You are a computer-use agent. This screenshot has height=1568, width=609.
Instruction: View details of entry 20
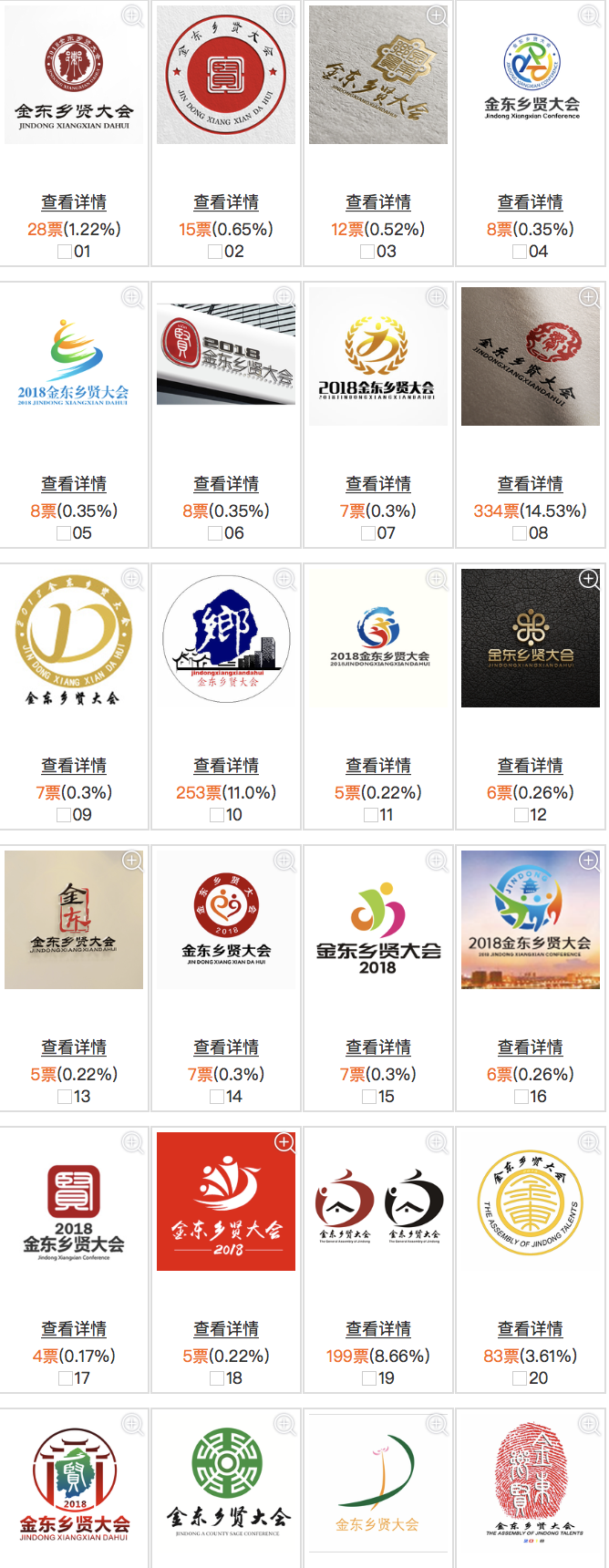tap(531, 1329)
